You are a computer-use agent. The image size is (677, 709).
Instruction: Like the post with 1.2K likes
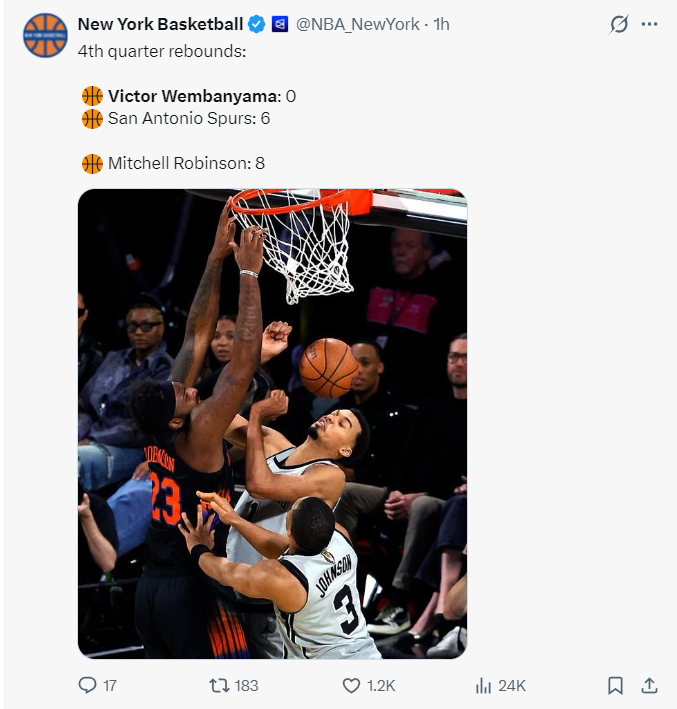(352, 685)
